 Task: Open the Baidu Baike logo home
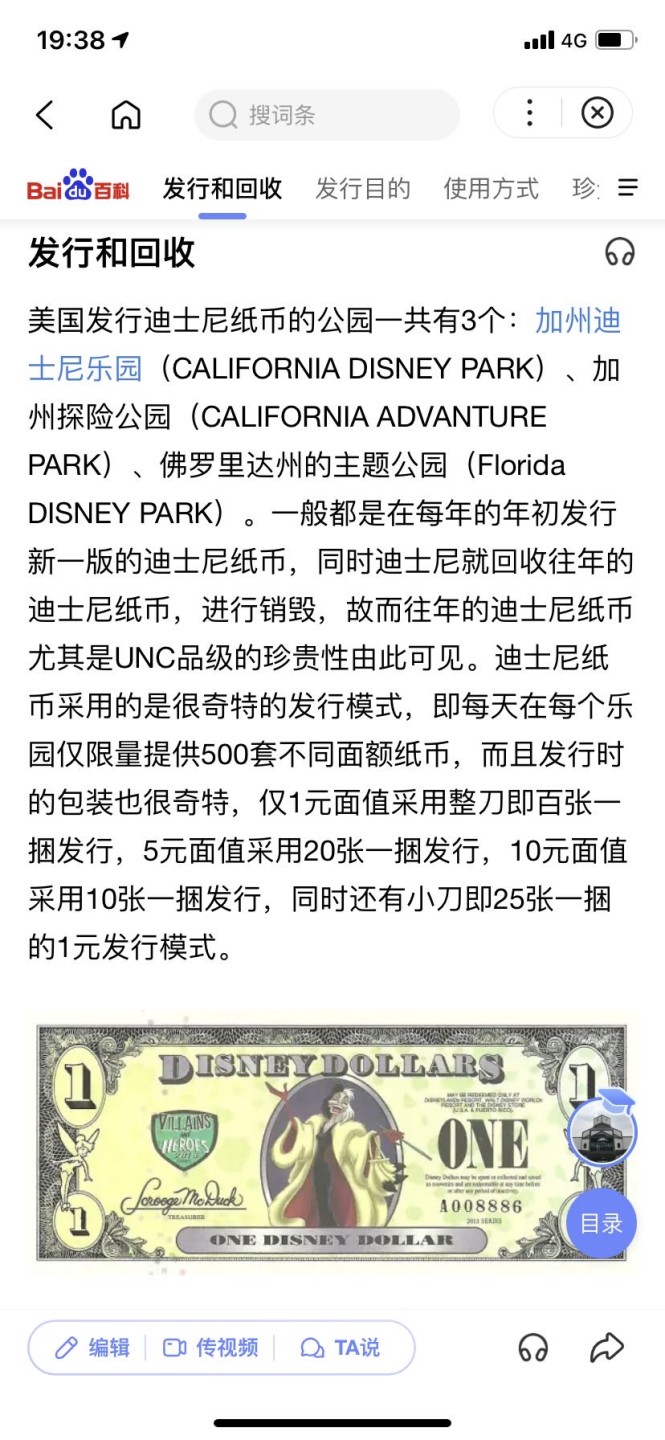pyautogui.click(x=78, y=188)
